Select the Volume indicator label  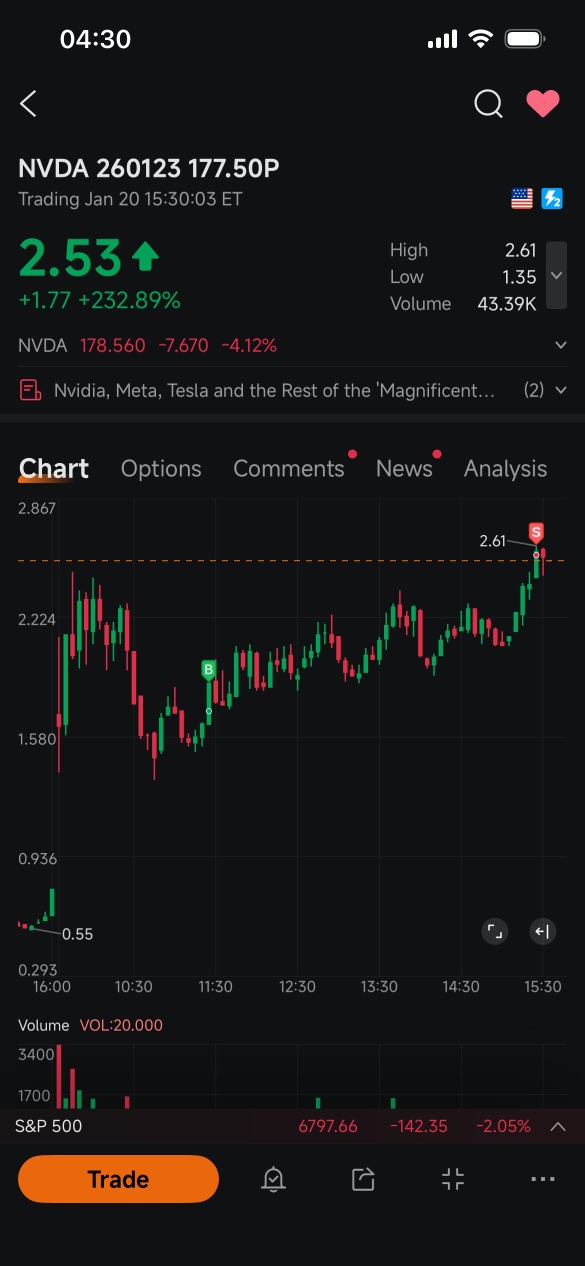tap(44, 1025)
